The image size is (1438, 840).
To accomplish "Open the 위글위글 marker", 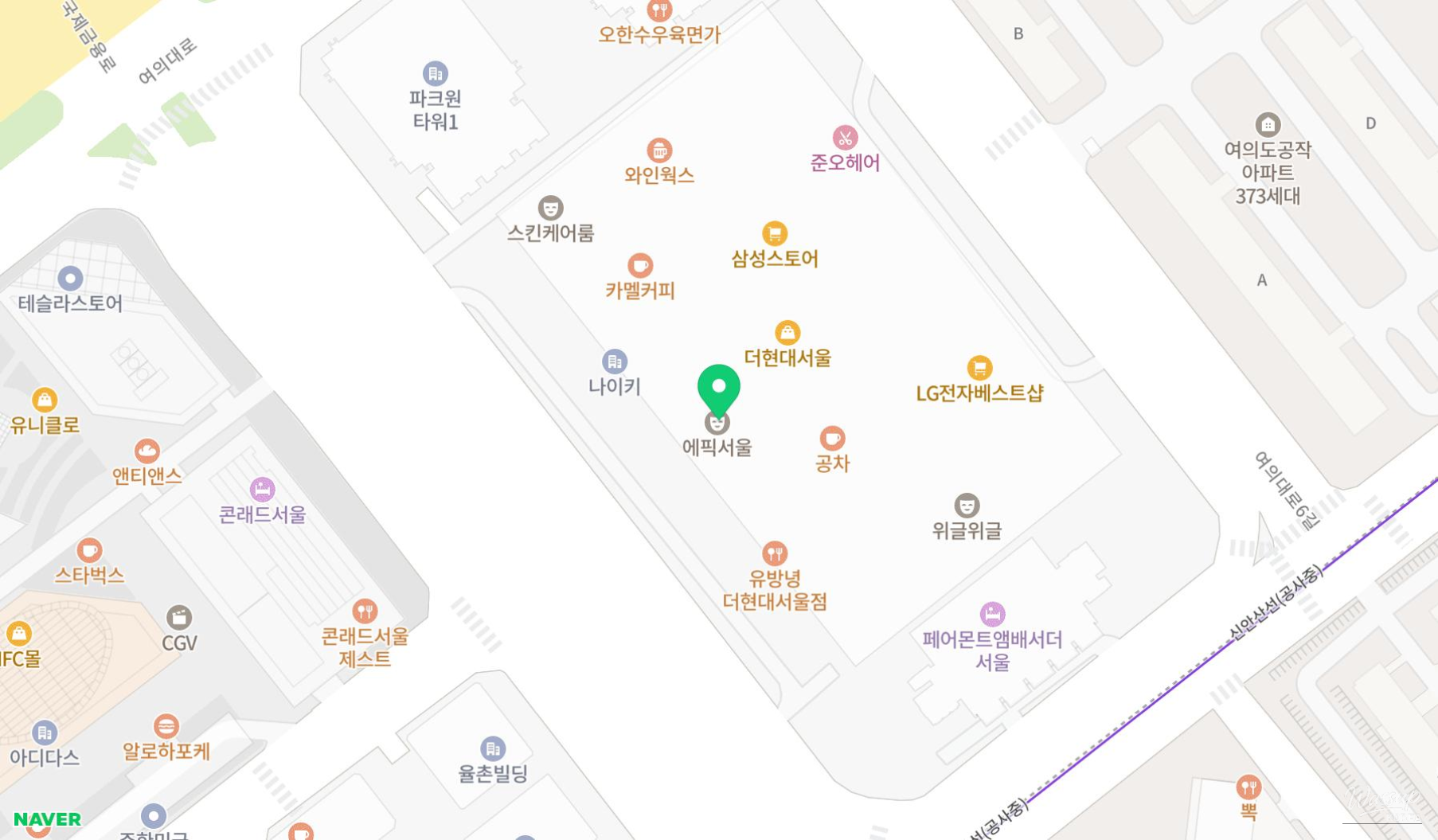I will point(967,506).
